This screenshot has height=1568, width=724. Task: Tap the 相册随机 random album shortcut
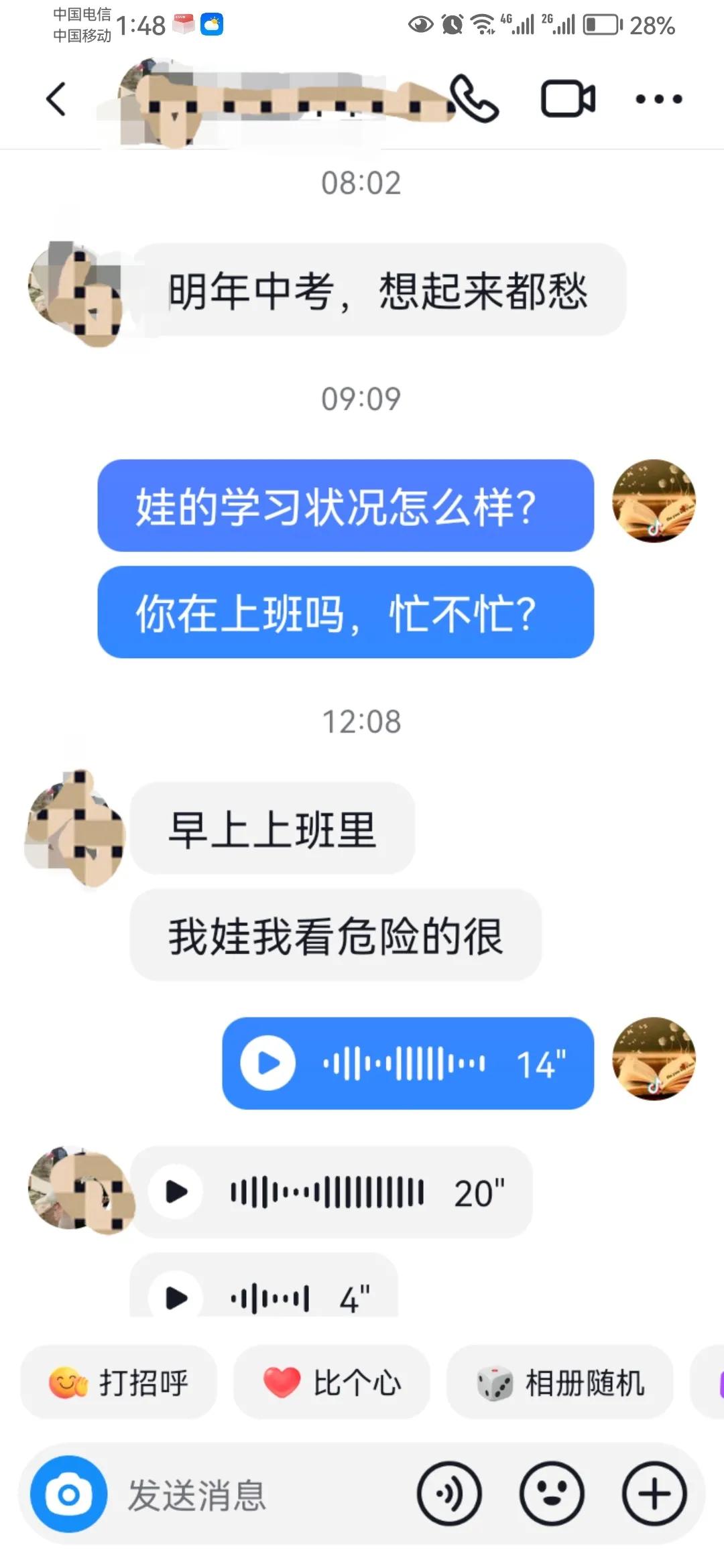click(x=560, y=1383)
